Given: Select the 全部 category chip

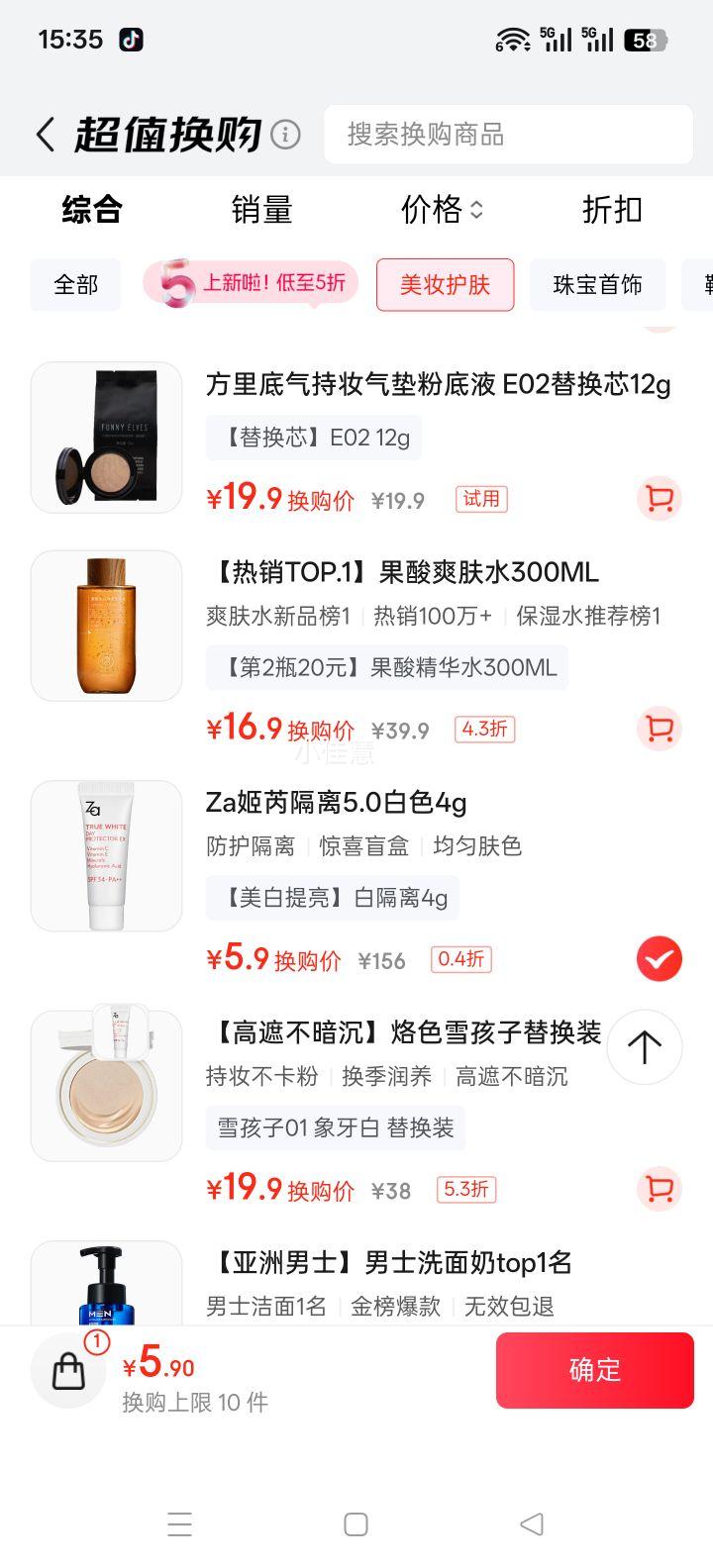Looking at the screenshot, I should (x=75, y=285).
